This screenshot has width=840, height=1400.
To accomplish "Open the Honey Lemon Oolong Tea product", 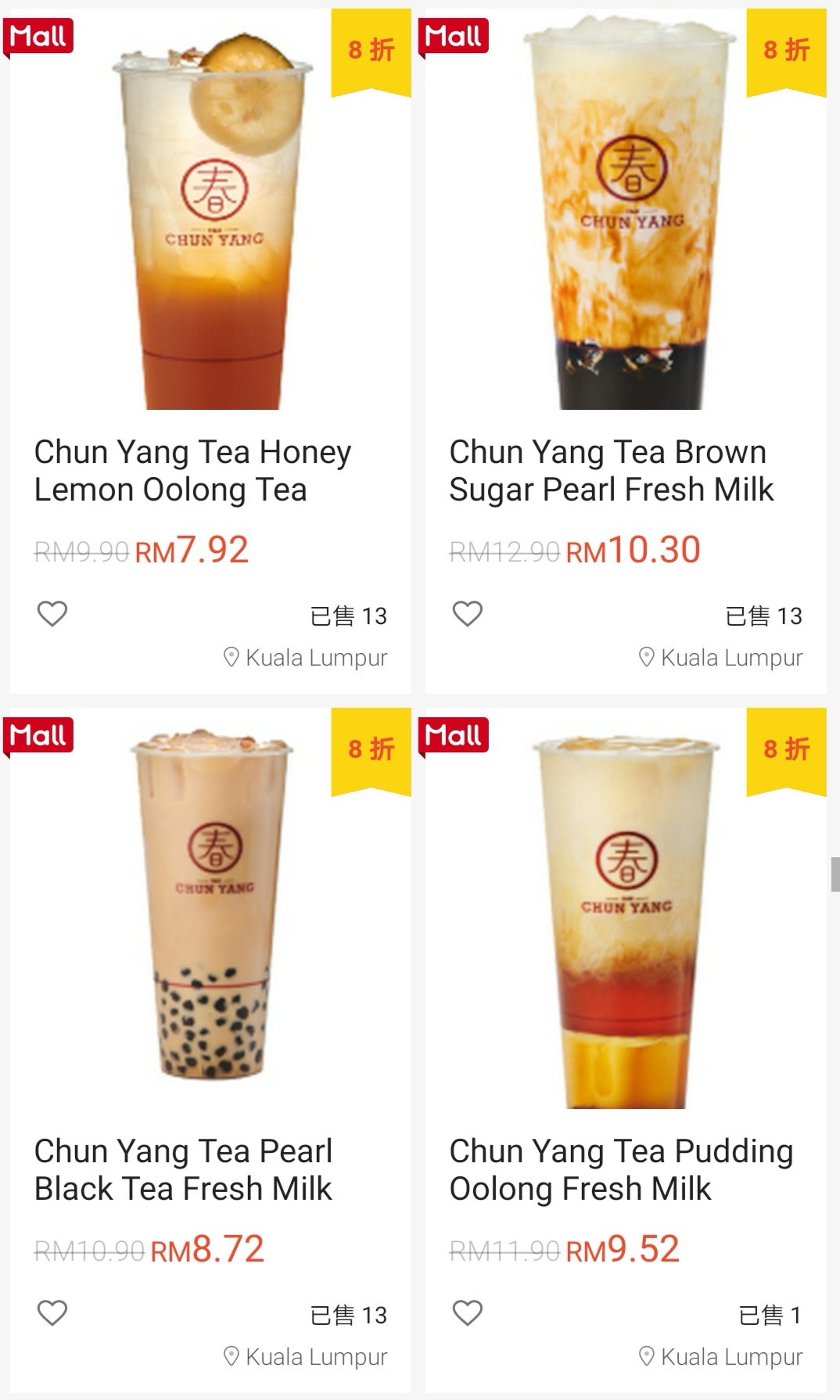I will click(x=192, y=471).
